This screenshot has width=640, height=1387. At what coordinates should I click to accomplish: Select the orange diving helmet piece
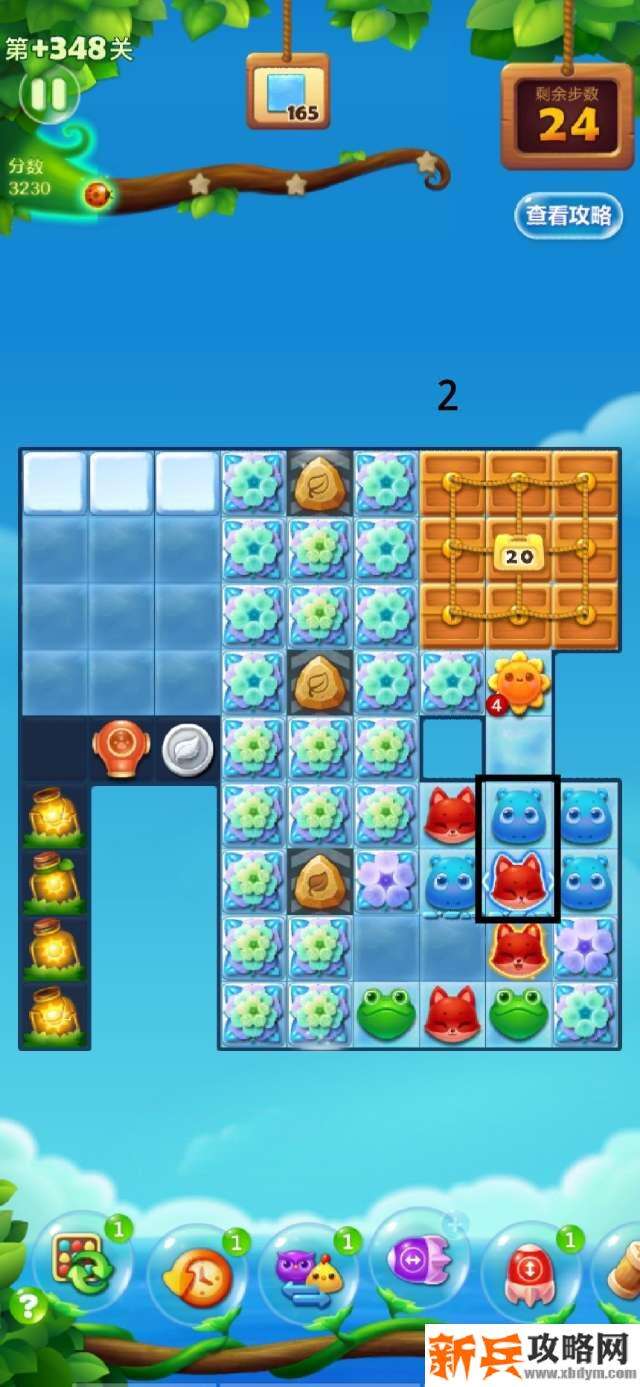121,749
